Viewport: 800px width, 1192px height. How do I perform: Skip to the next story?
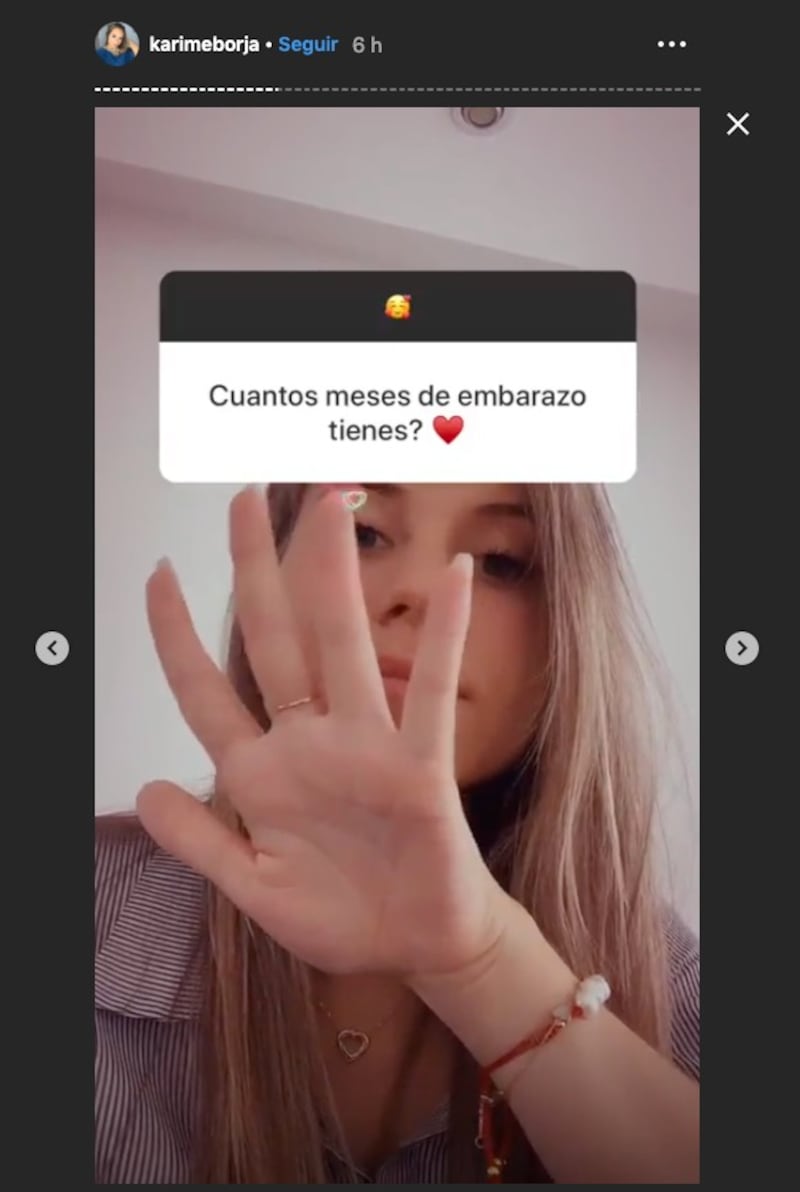coord(741,648)
